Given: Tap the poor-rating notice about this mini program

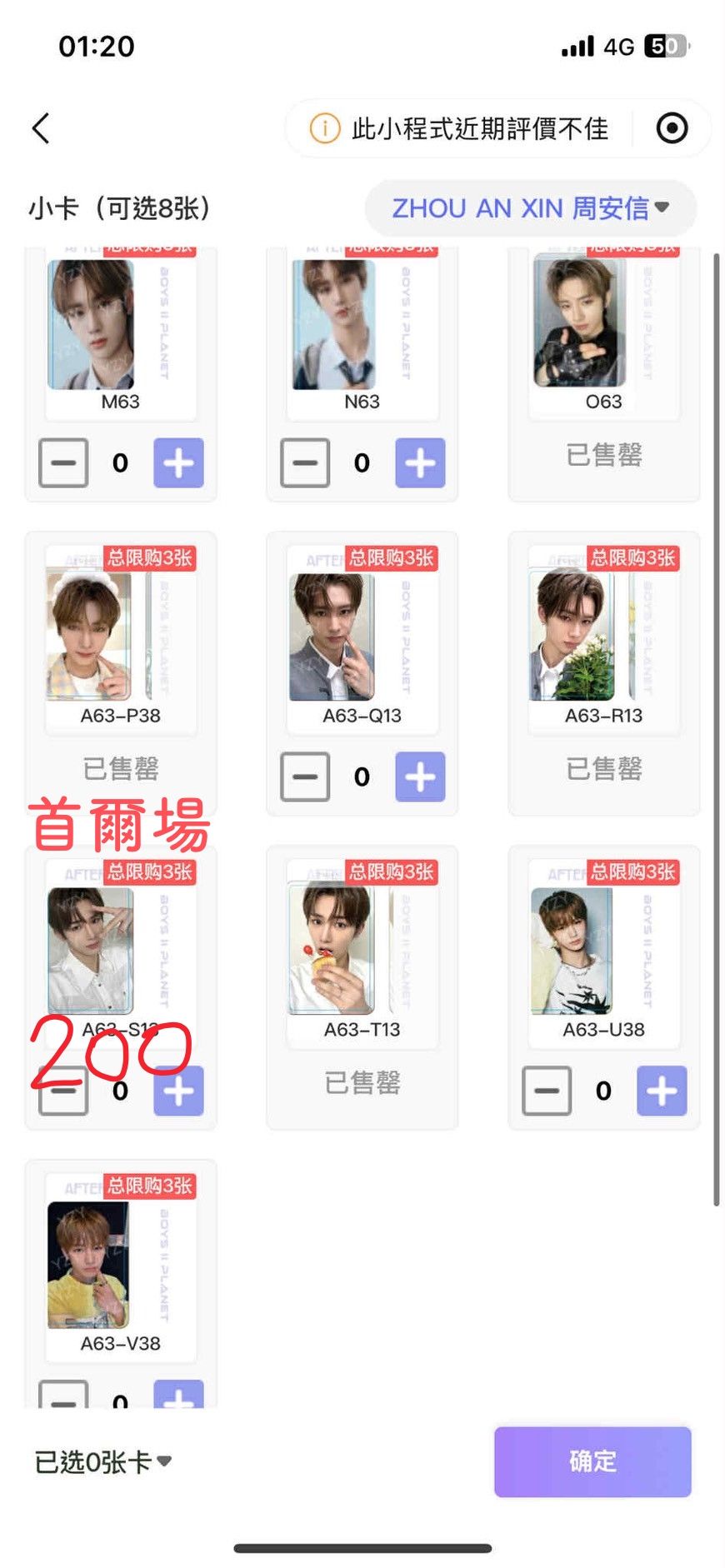Looking at the screenshot, I should [460, 129].
